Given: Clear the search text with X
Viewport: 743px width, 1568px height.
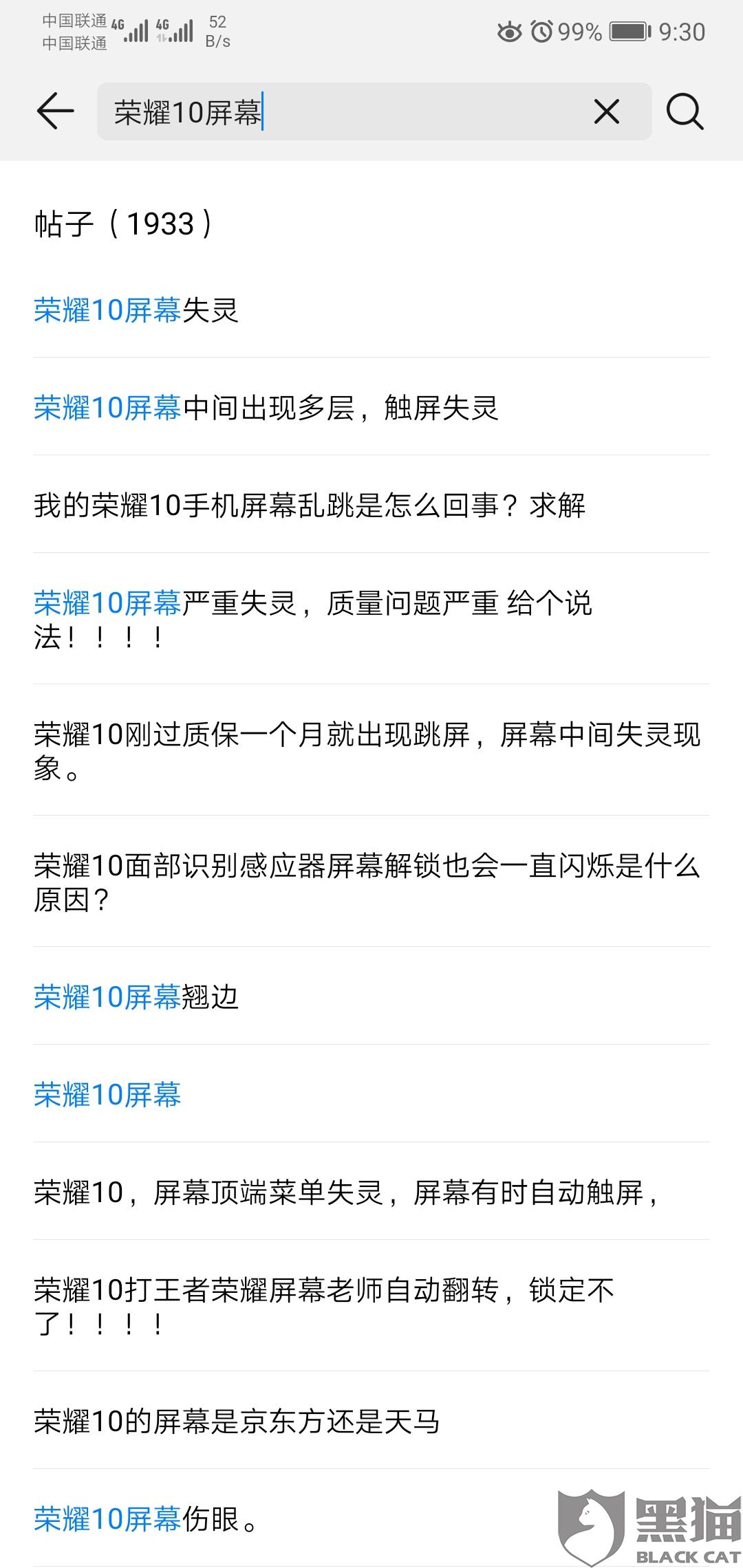Looking at the screenshot, I should 606,111.
